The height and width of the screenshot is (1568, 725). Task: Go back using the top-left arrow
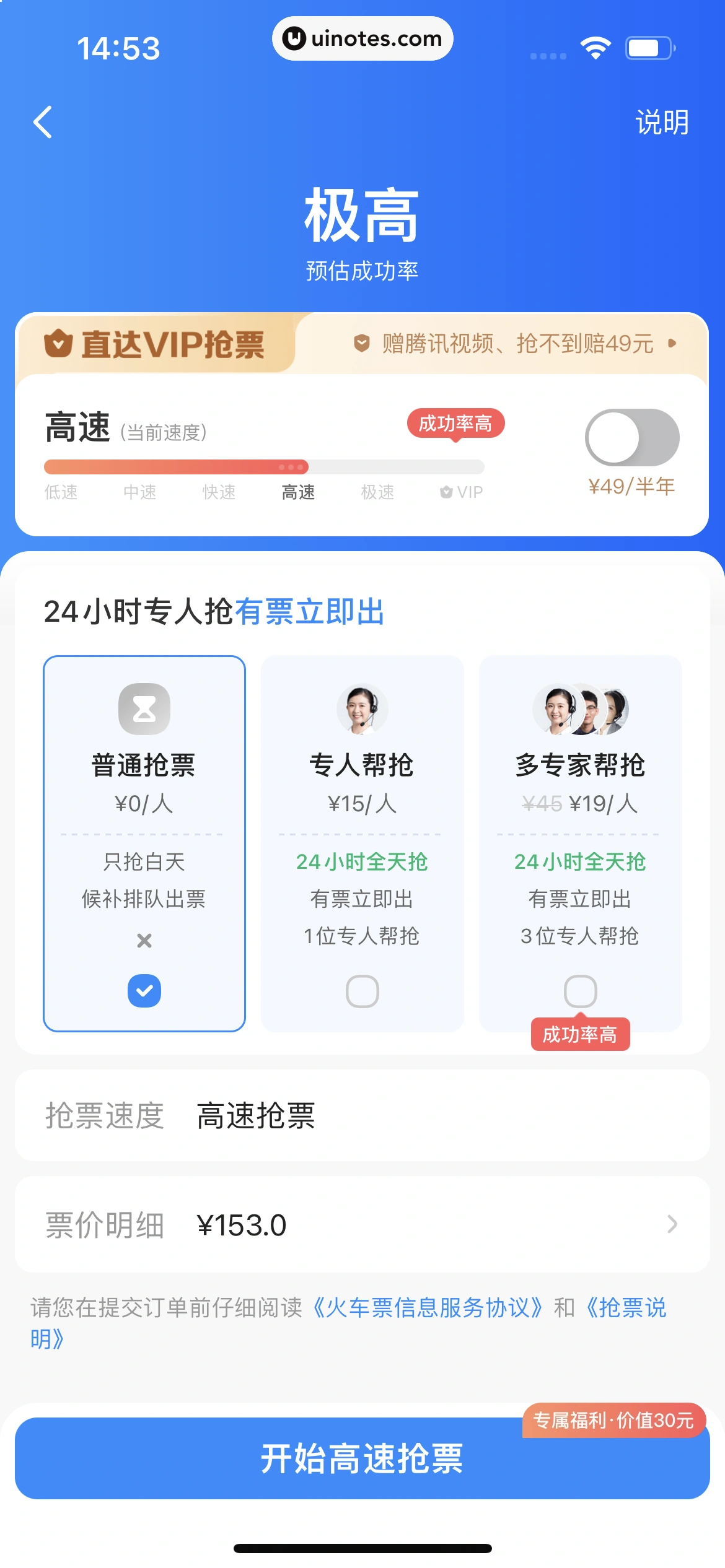coord(42,122)
